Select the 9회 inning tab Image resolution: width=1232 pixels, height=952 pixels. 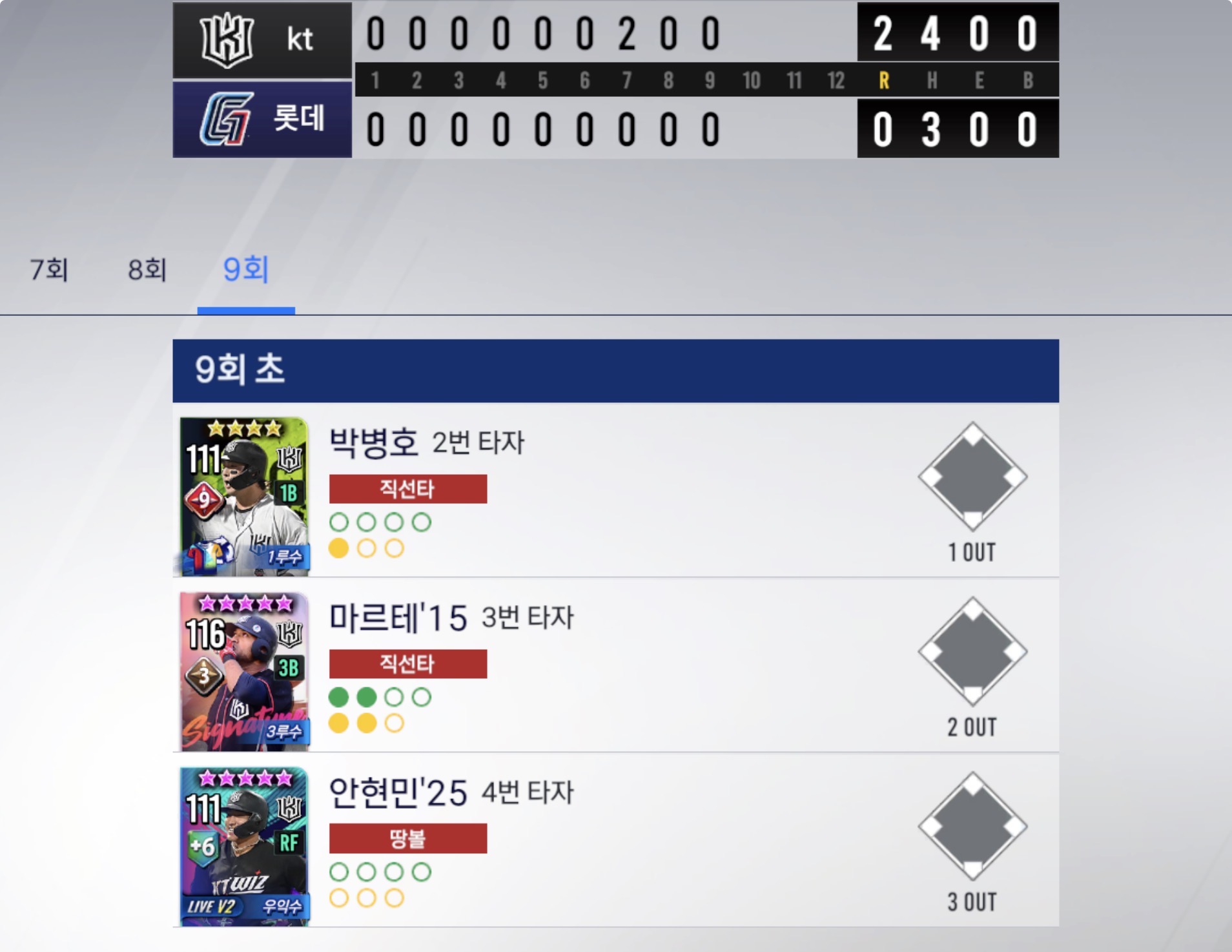(x=246, y=270)
